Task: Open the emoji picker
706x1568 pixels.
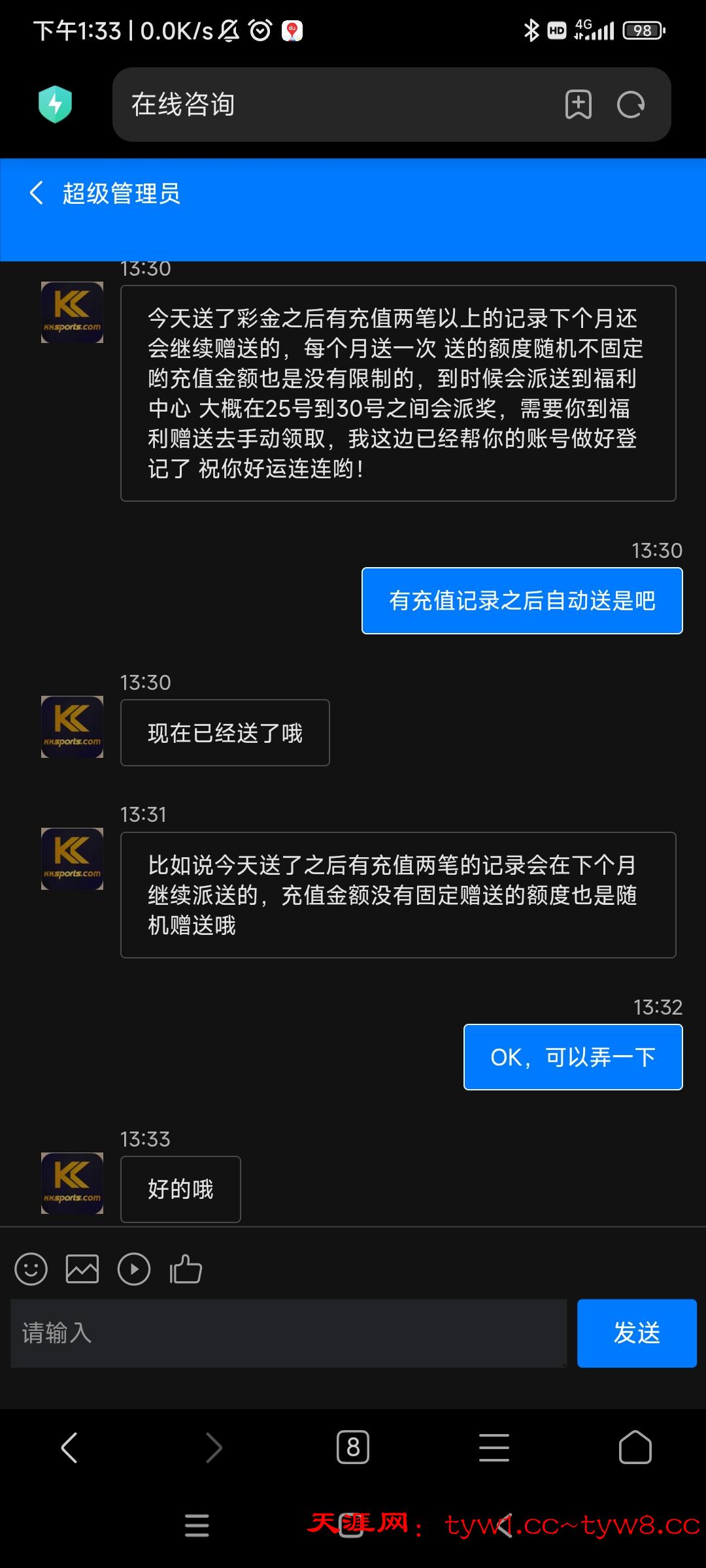Action: 31,1269
